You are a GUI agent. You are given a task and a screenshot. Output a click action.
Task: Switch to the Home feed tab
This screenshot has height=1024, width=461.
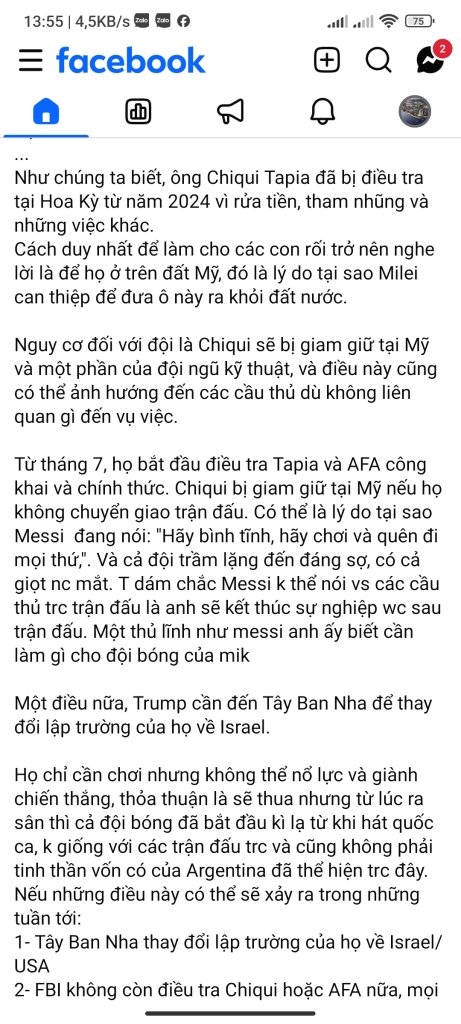(x=46, y=112)
